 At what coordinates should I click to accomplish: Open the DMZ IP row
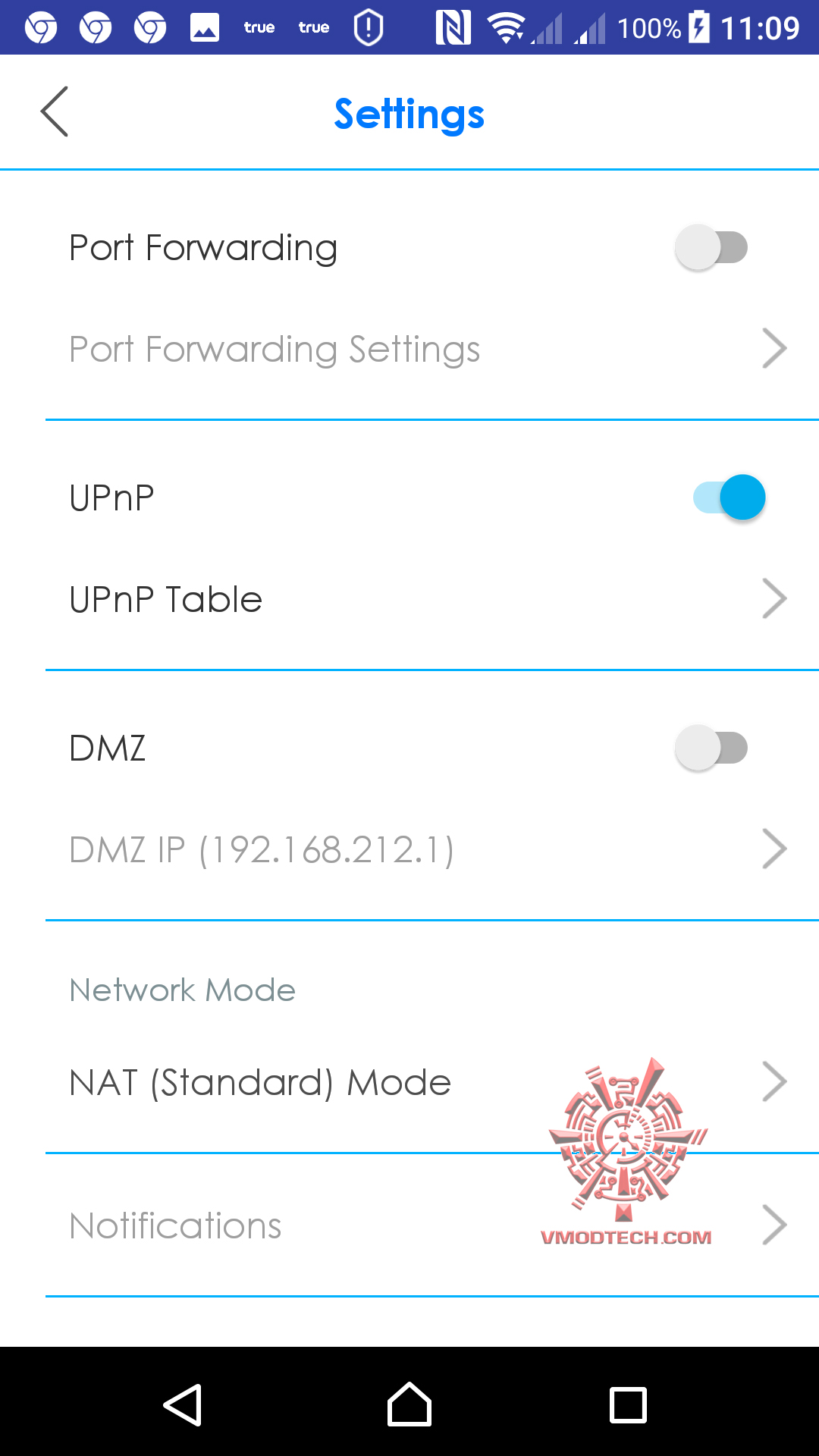click(x=409, y=849)
